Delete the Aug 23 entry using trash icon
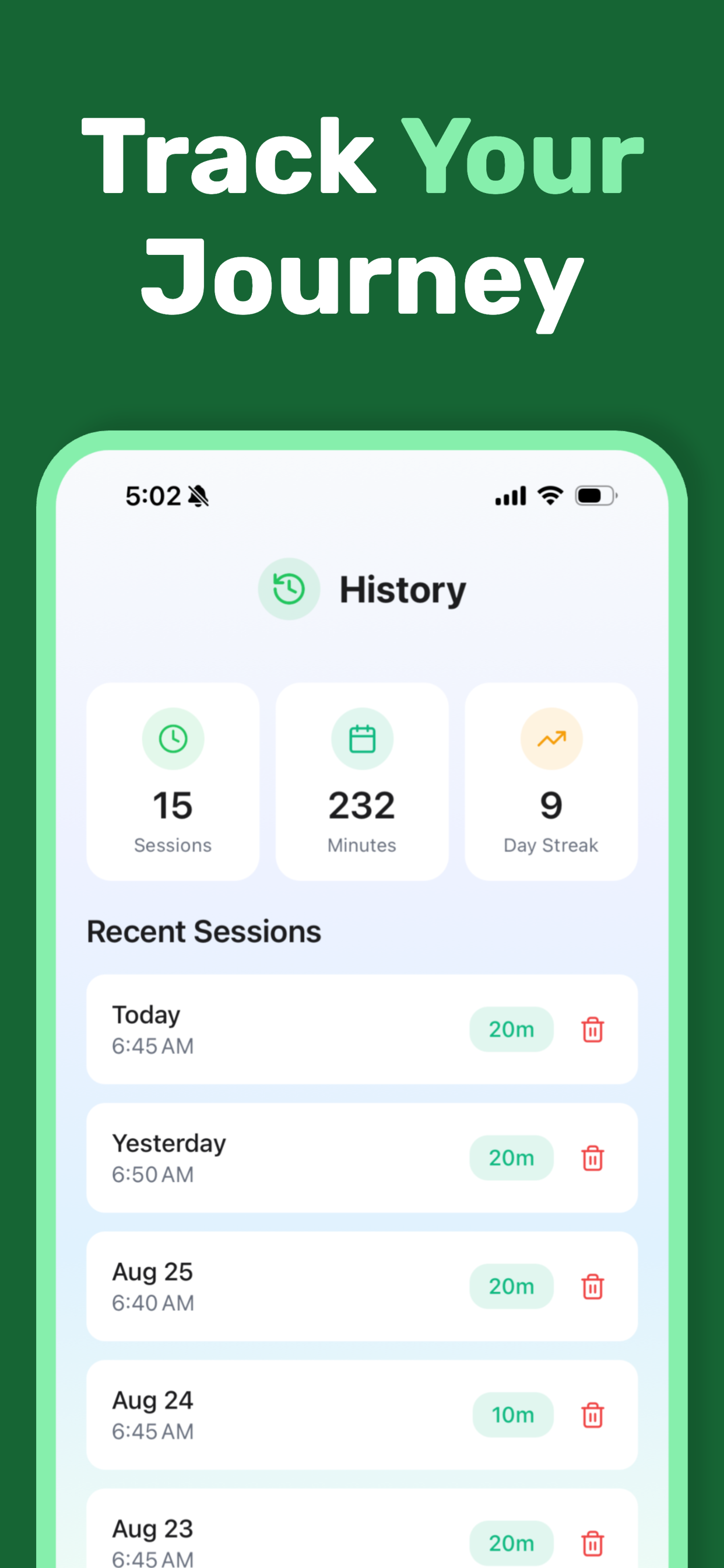The width and height of the screenshot is (724, 1568). click(591, 1543)
